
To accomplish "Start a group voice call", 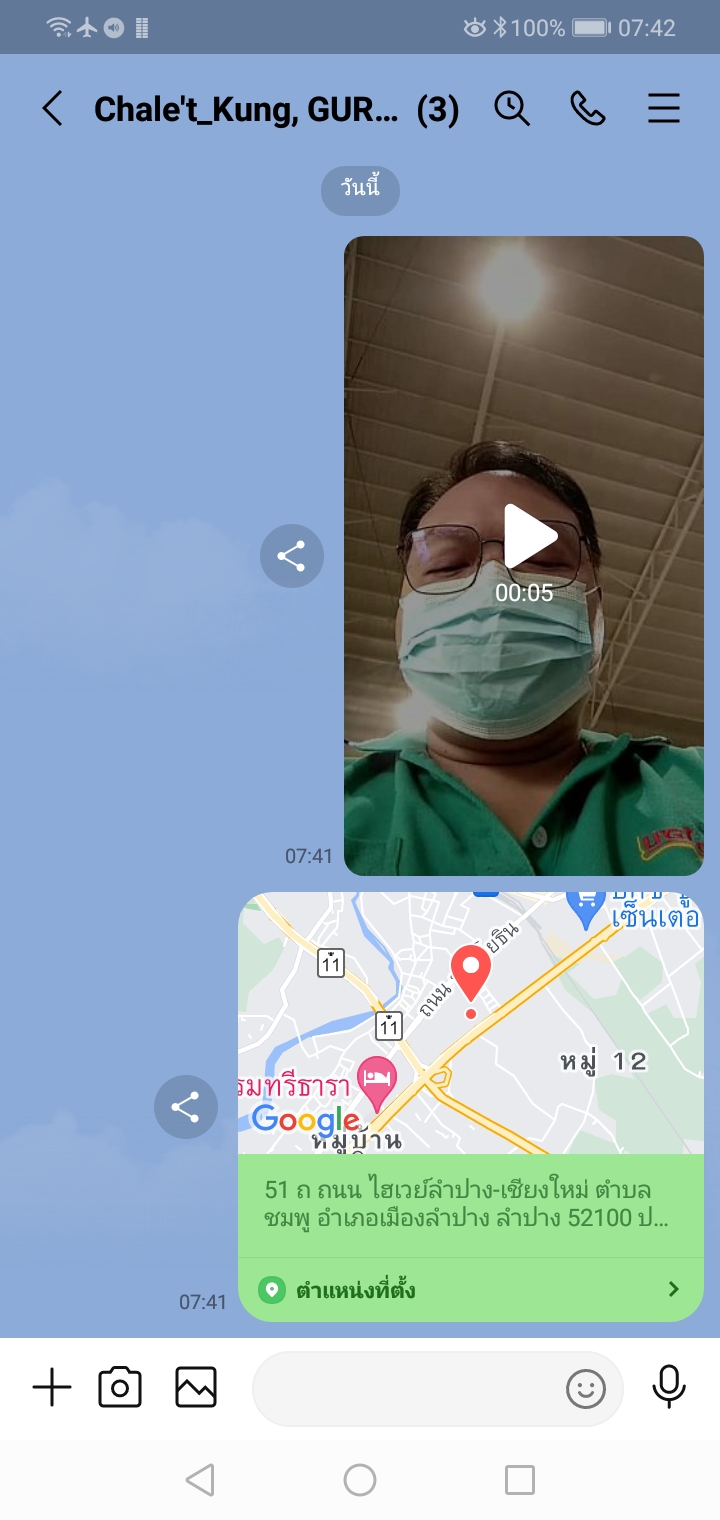I will click(588, 108).
